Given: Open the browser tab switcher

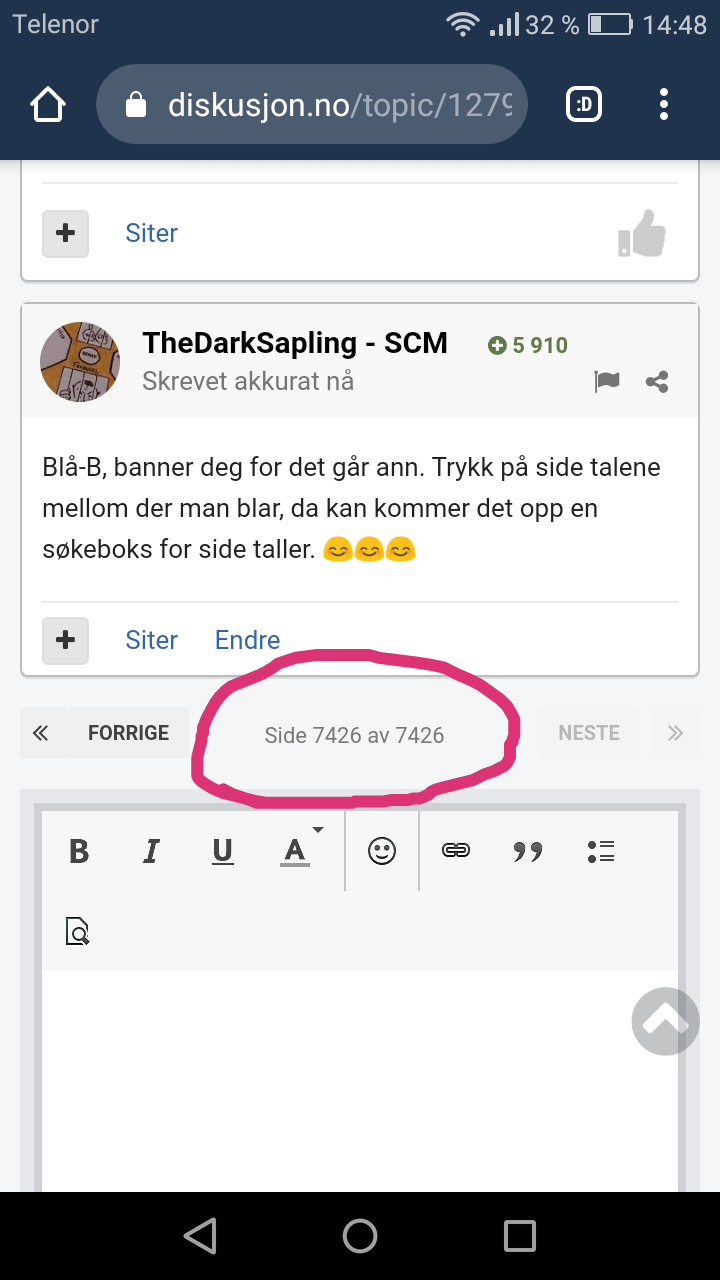Looking at the screenshot, I should coord(584,104).
